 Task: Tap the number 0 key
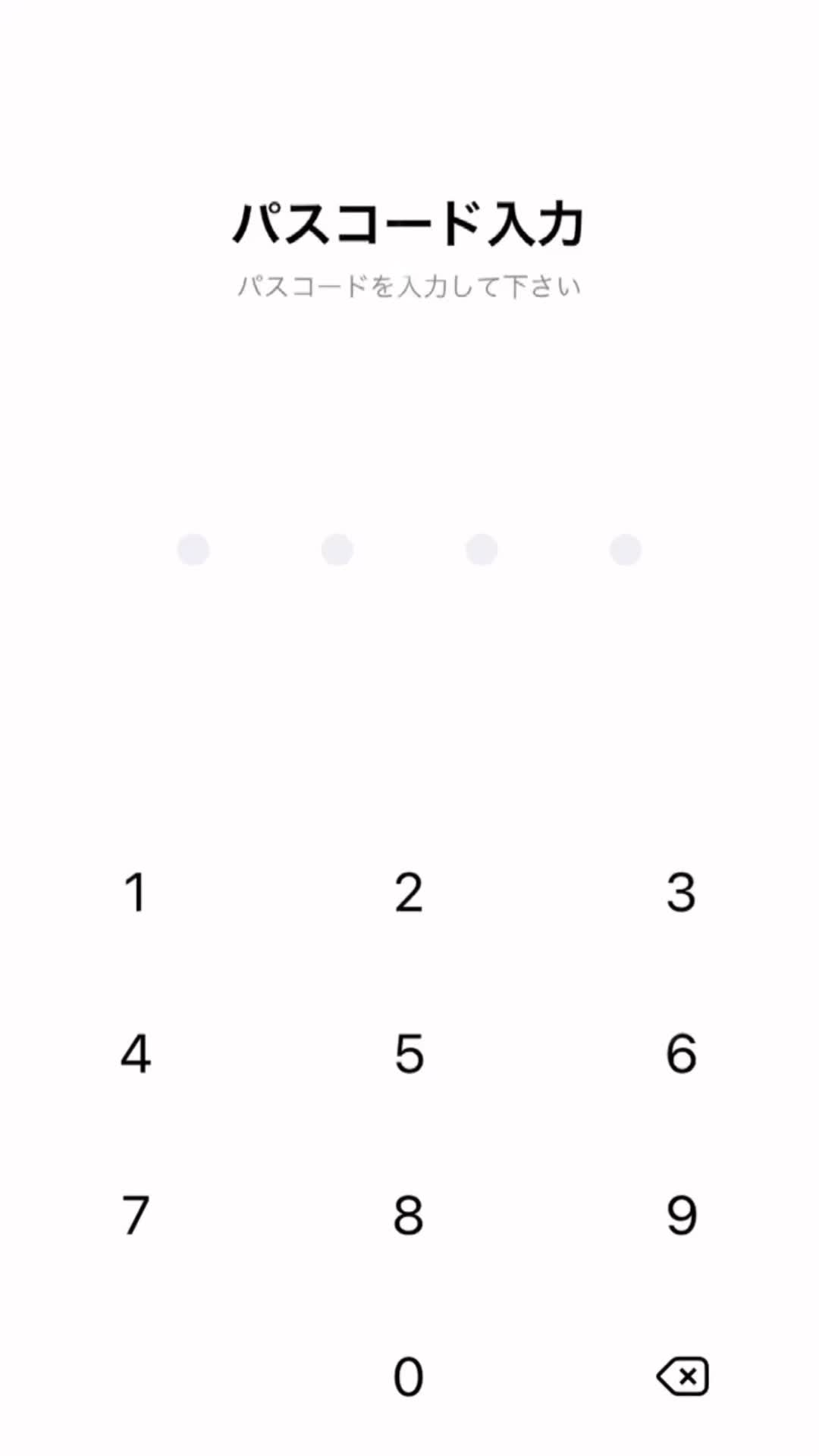click(409, 1377)
